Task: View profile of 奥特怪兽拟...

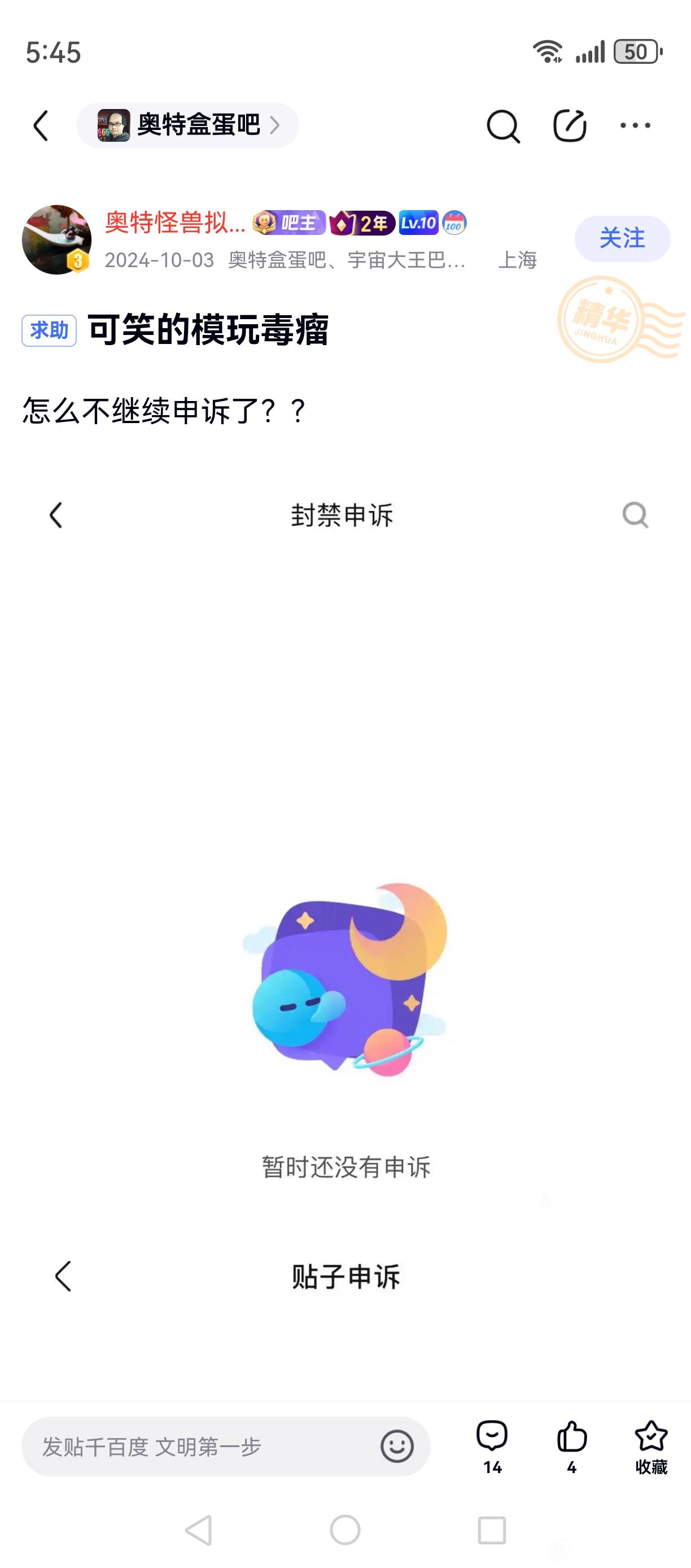Action: 175,223
